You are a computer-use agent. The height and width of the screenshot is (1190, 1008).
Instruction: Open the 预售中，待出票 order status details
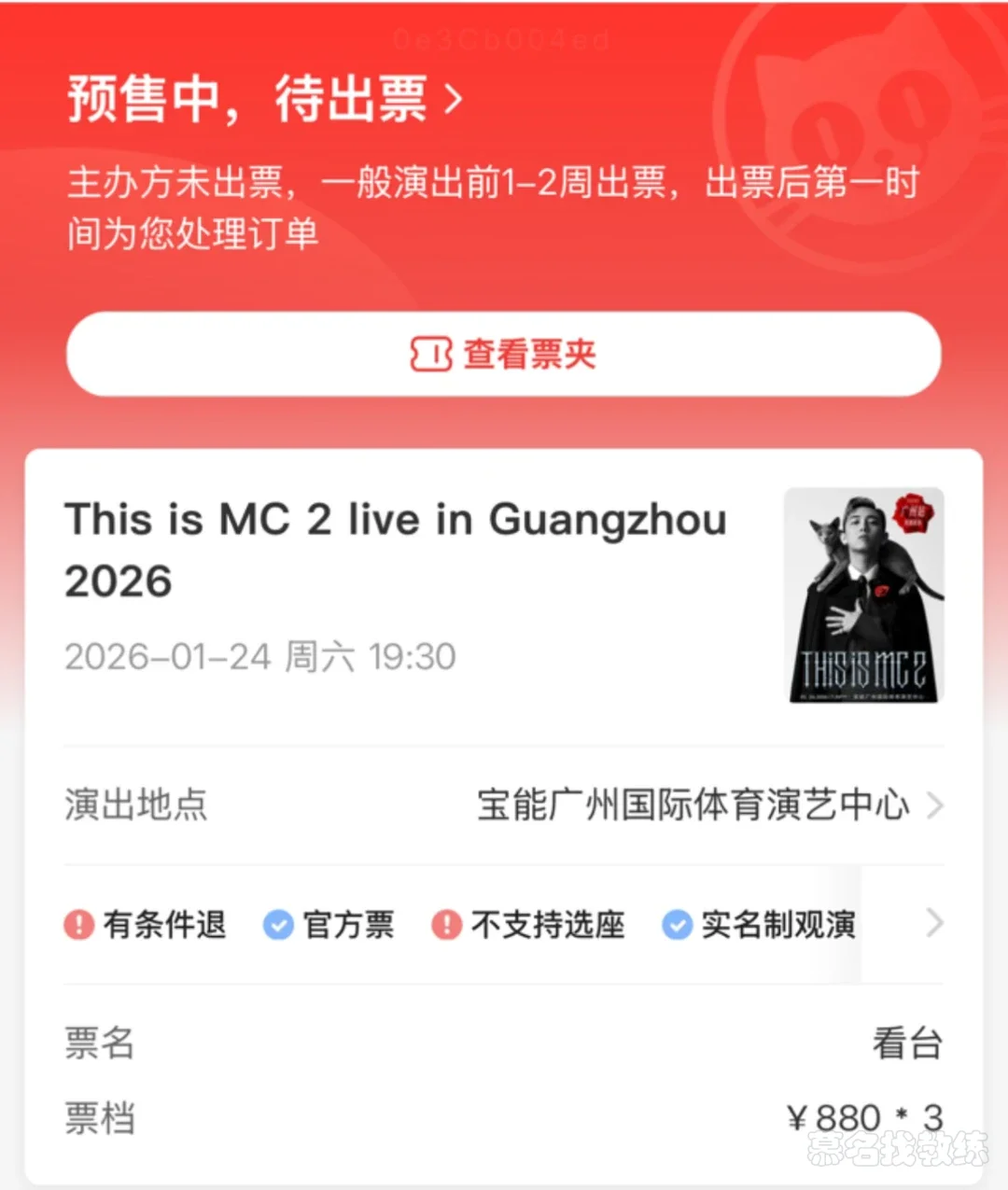click(x=266, y=99)
